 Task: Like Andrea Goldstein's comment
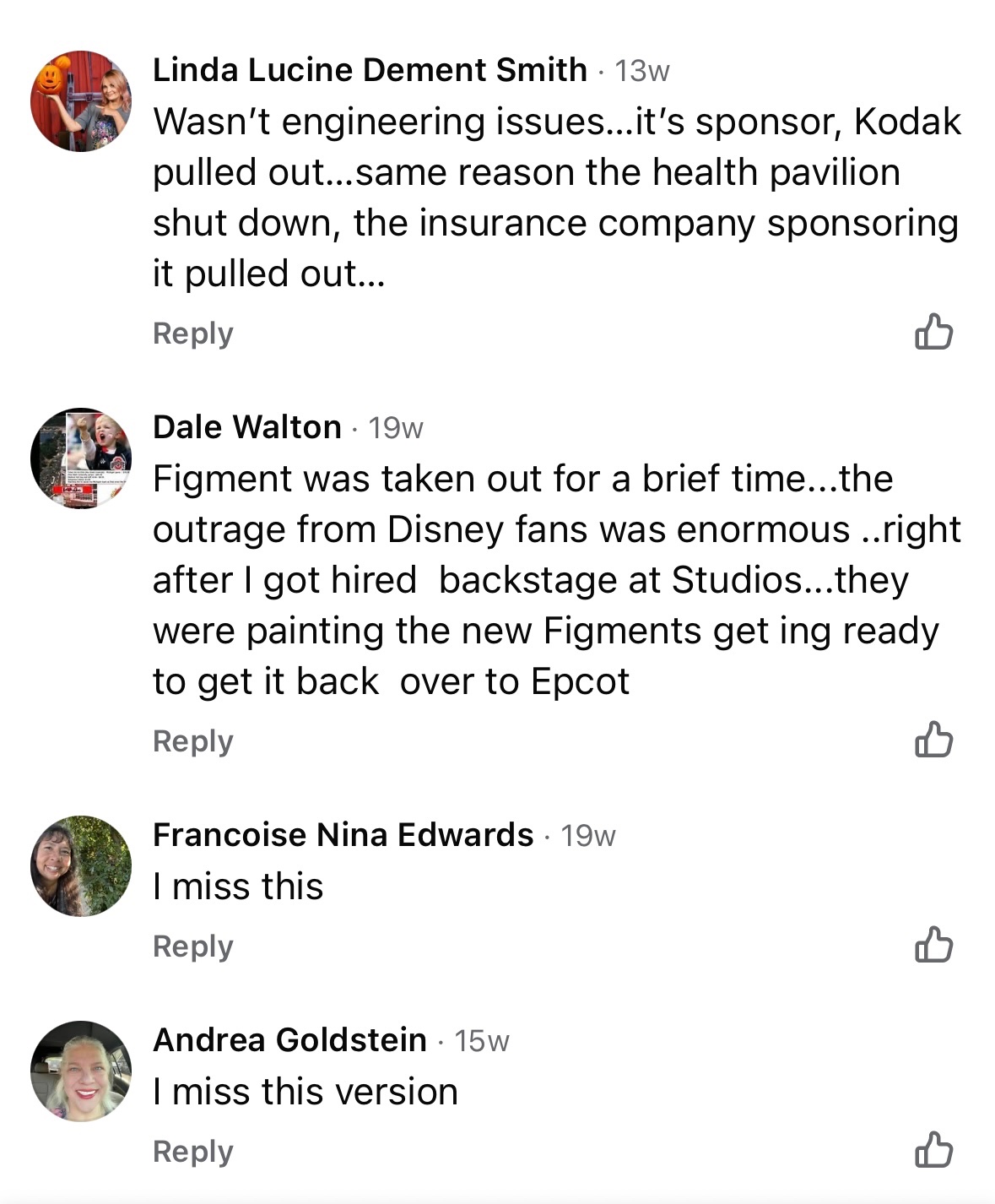point(933,1150)
